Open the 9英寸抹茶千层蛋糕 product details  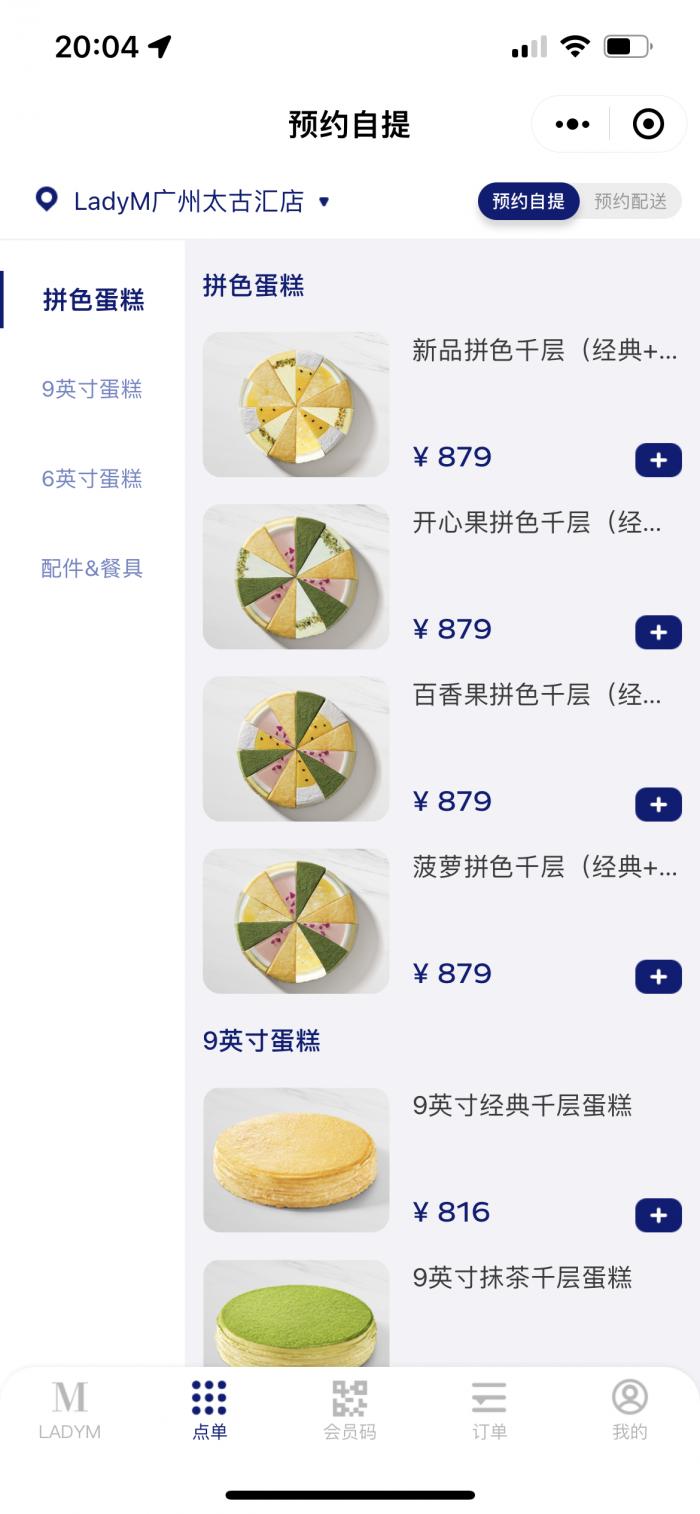click(522, 1277)
